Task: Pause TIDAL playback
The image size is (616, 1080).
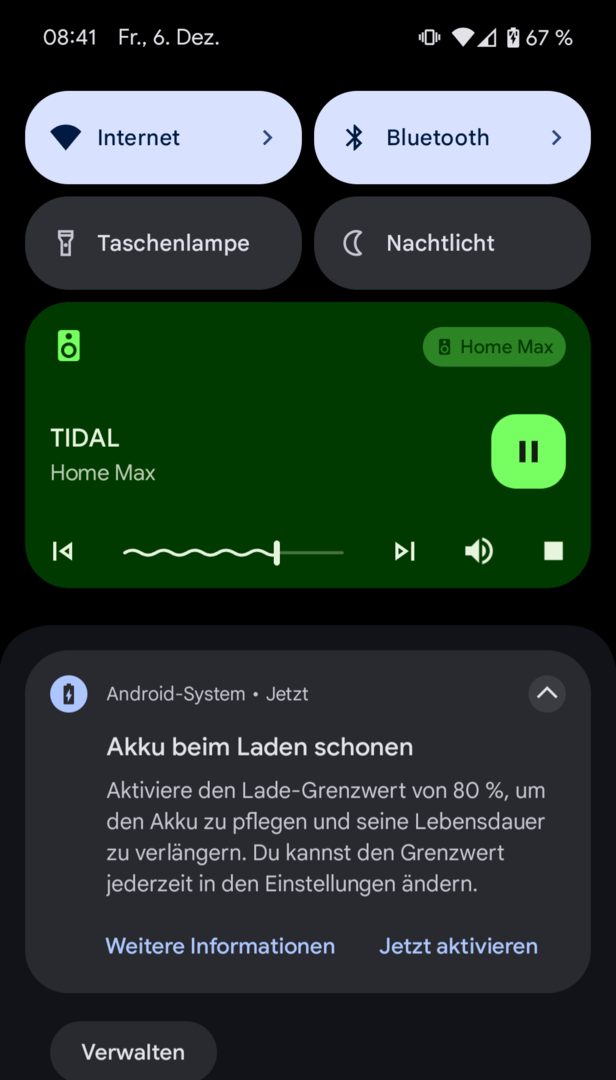Action: 528,451
